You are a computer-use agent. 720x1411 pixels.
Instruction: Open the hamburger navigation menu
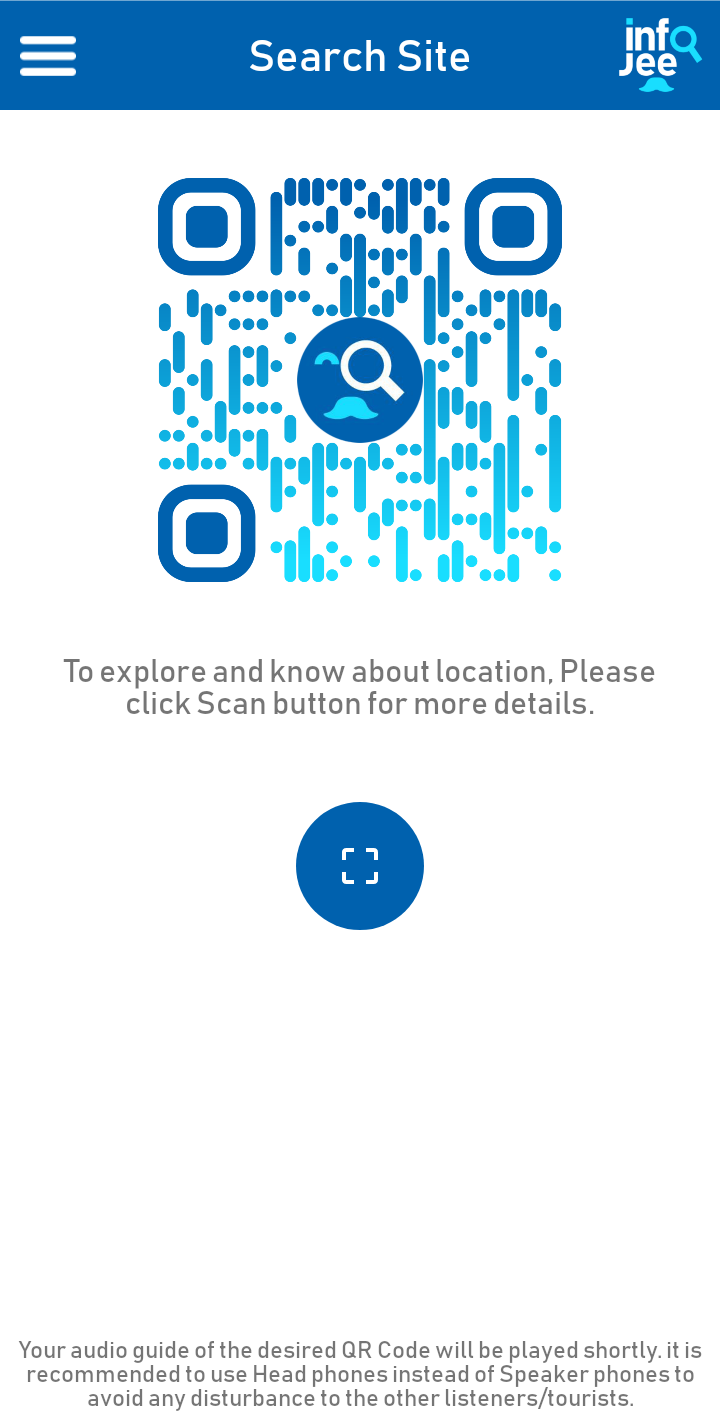[47, 55]
